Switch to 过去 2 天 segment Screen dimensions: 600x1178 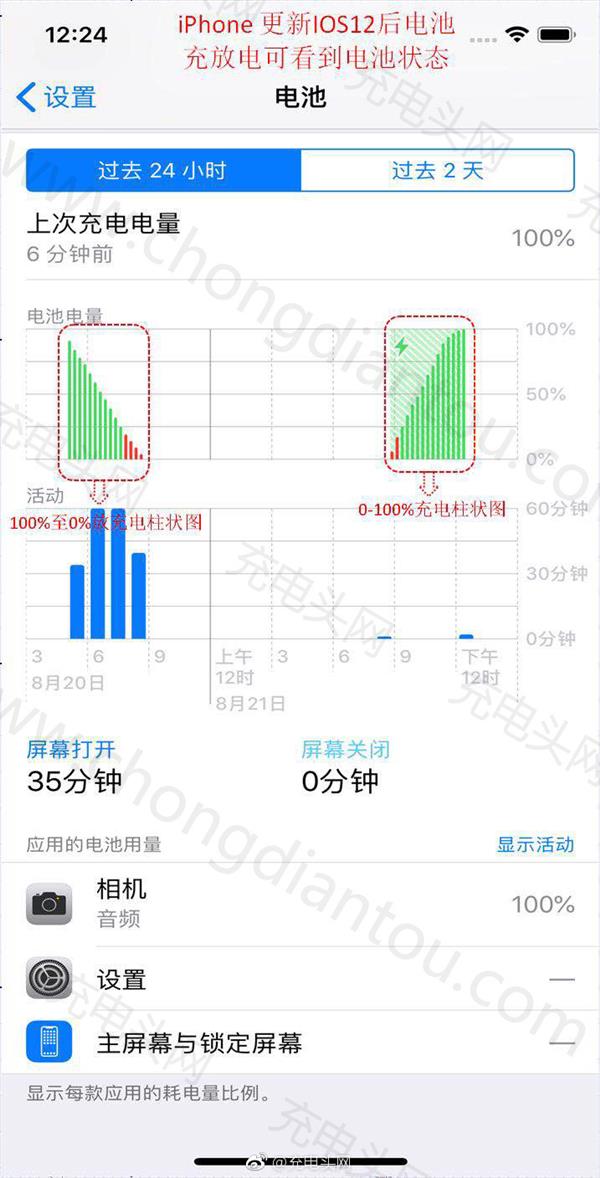437,170
